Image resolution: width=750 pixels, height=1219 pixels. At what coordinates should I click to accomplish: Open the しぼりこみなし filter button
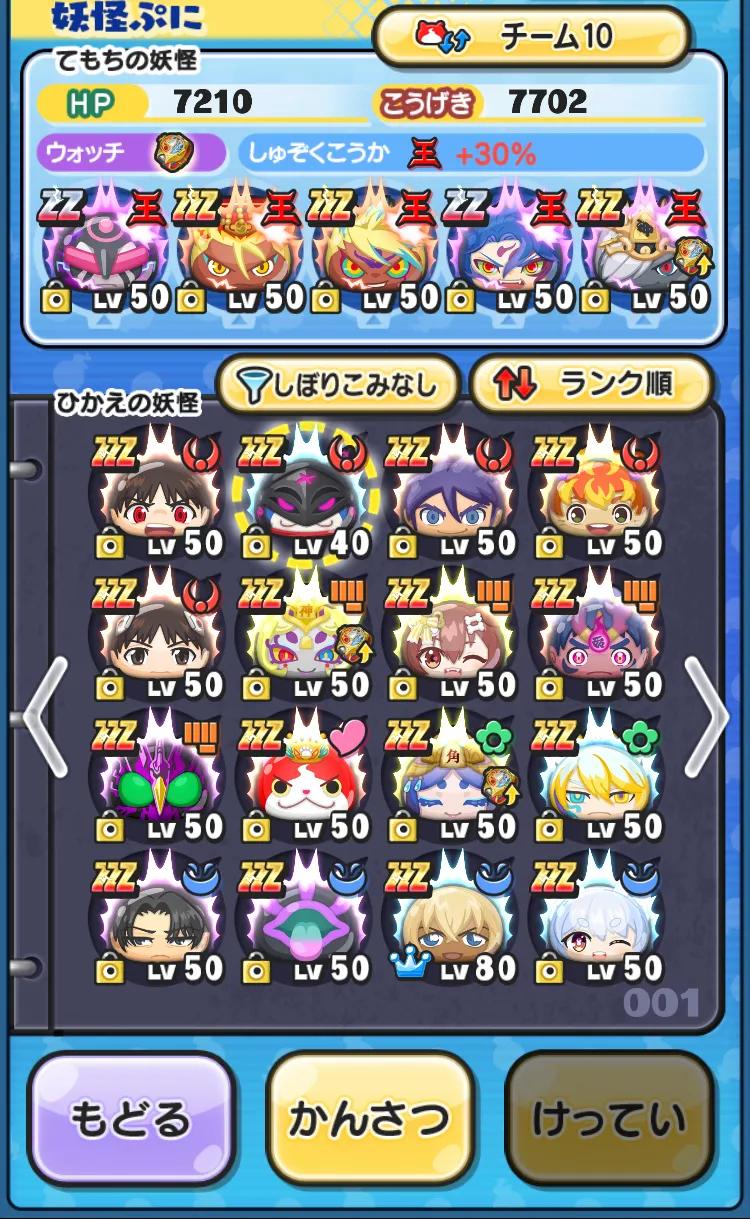coord(338,384)
